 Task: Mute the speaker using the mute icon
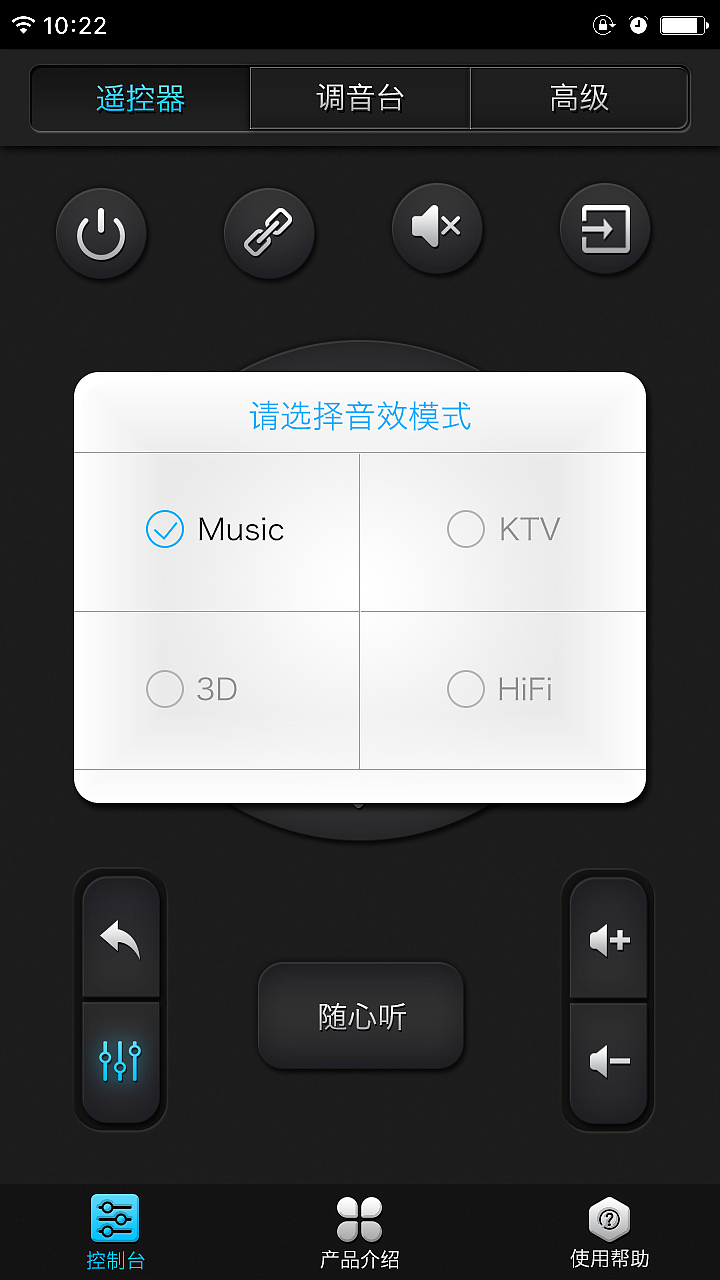coord(437,228)
